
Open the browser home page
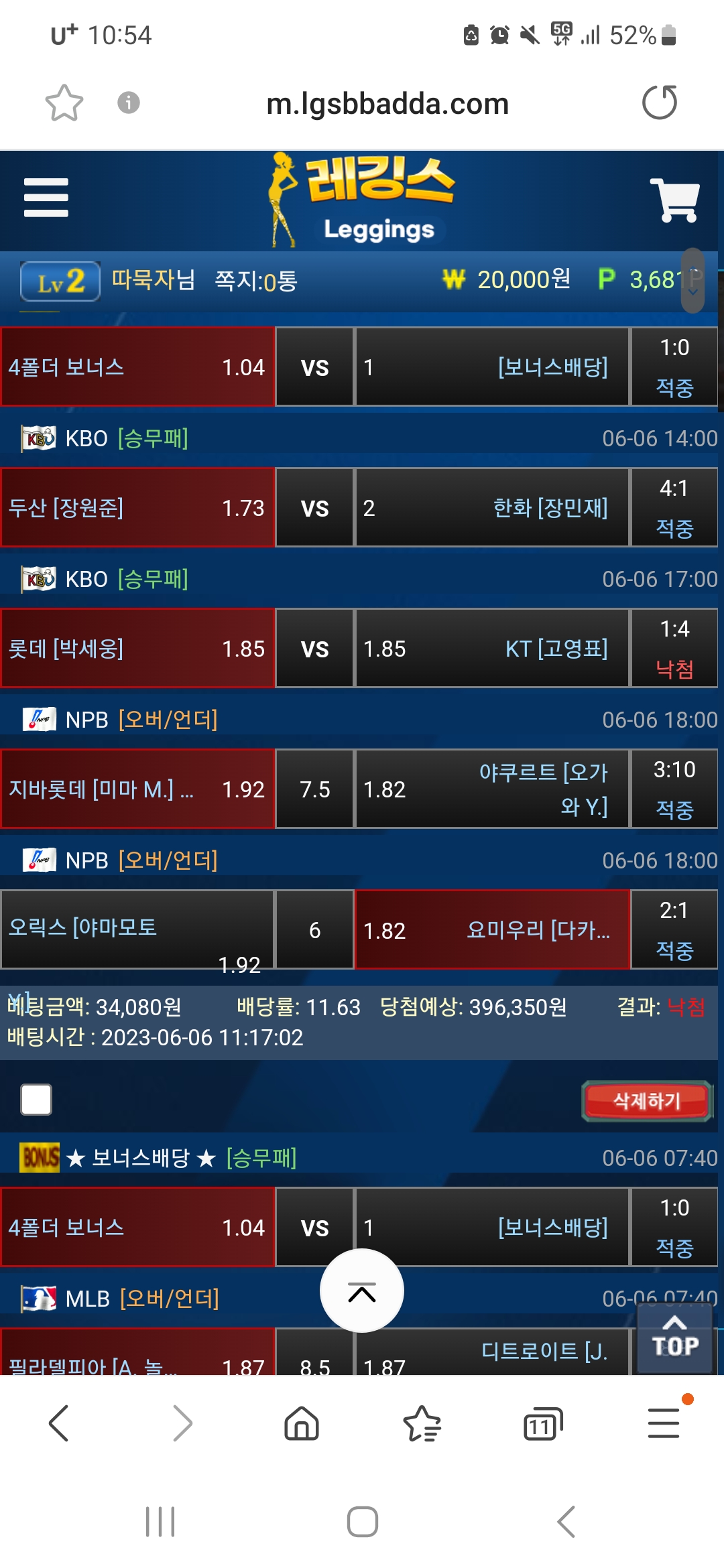pyautogui.click(x=302, y=1423)
